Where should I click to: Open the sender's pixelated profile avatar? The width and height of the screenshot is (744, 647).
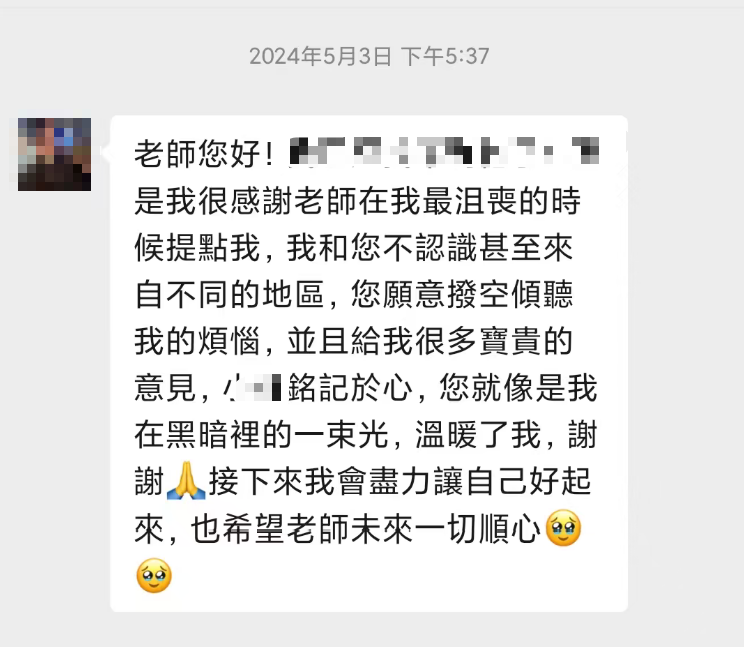point(54,154)
